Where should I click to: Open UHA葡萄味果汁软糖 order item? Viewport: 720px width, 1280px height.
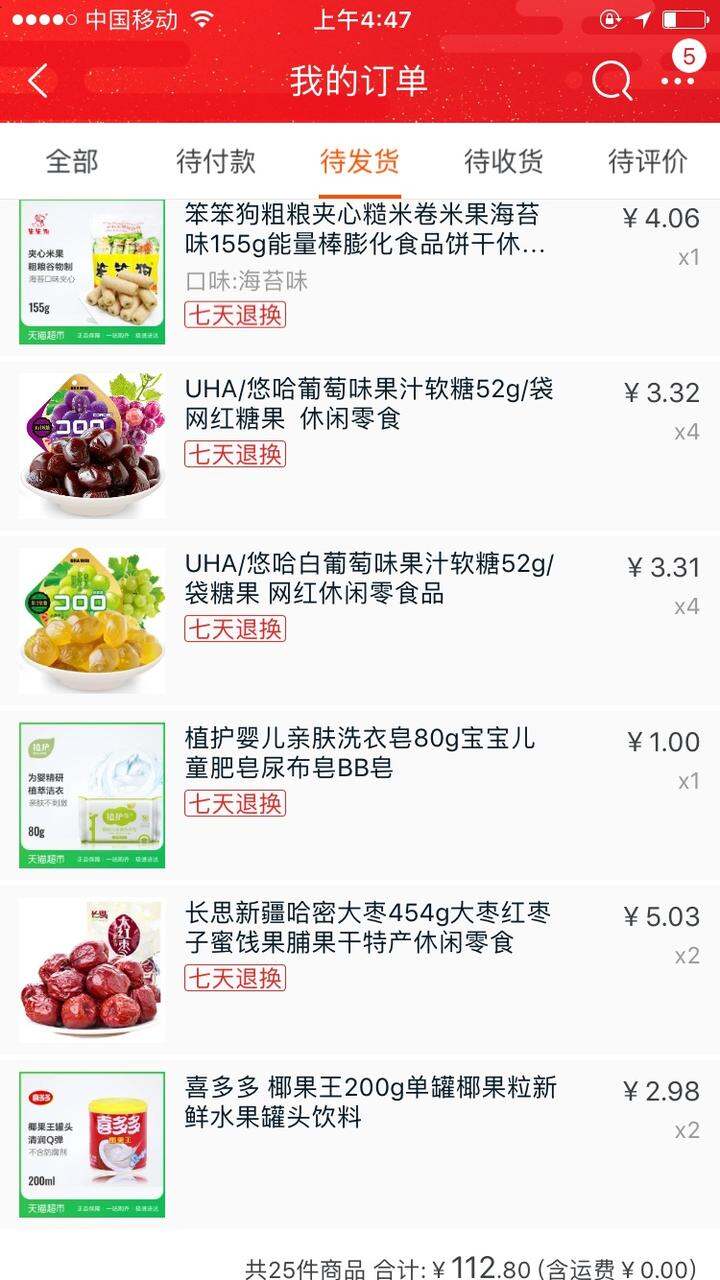(360, 445)
